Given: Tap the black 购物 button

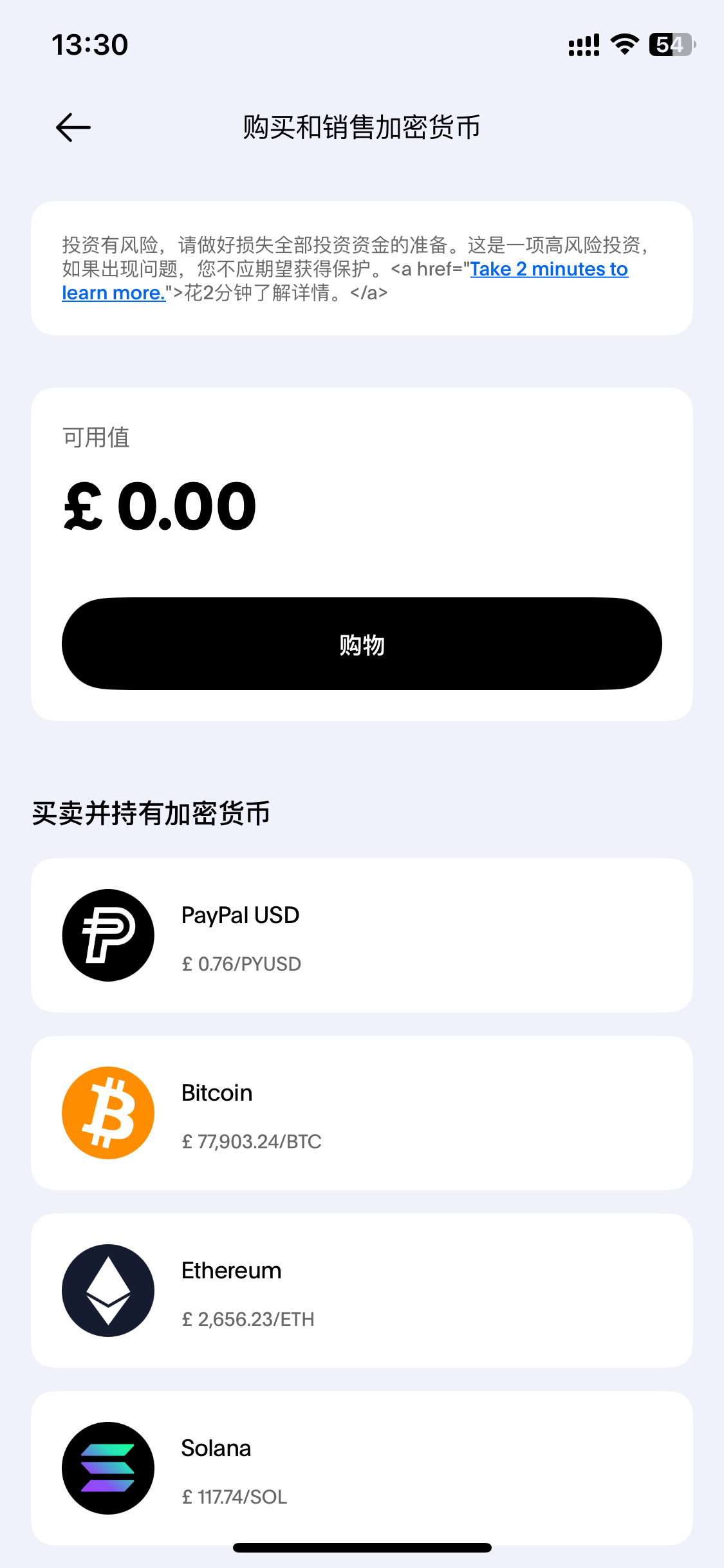Looking at the screenshot, I should pyautogui.click(x=362, y=644).
